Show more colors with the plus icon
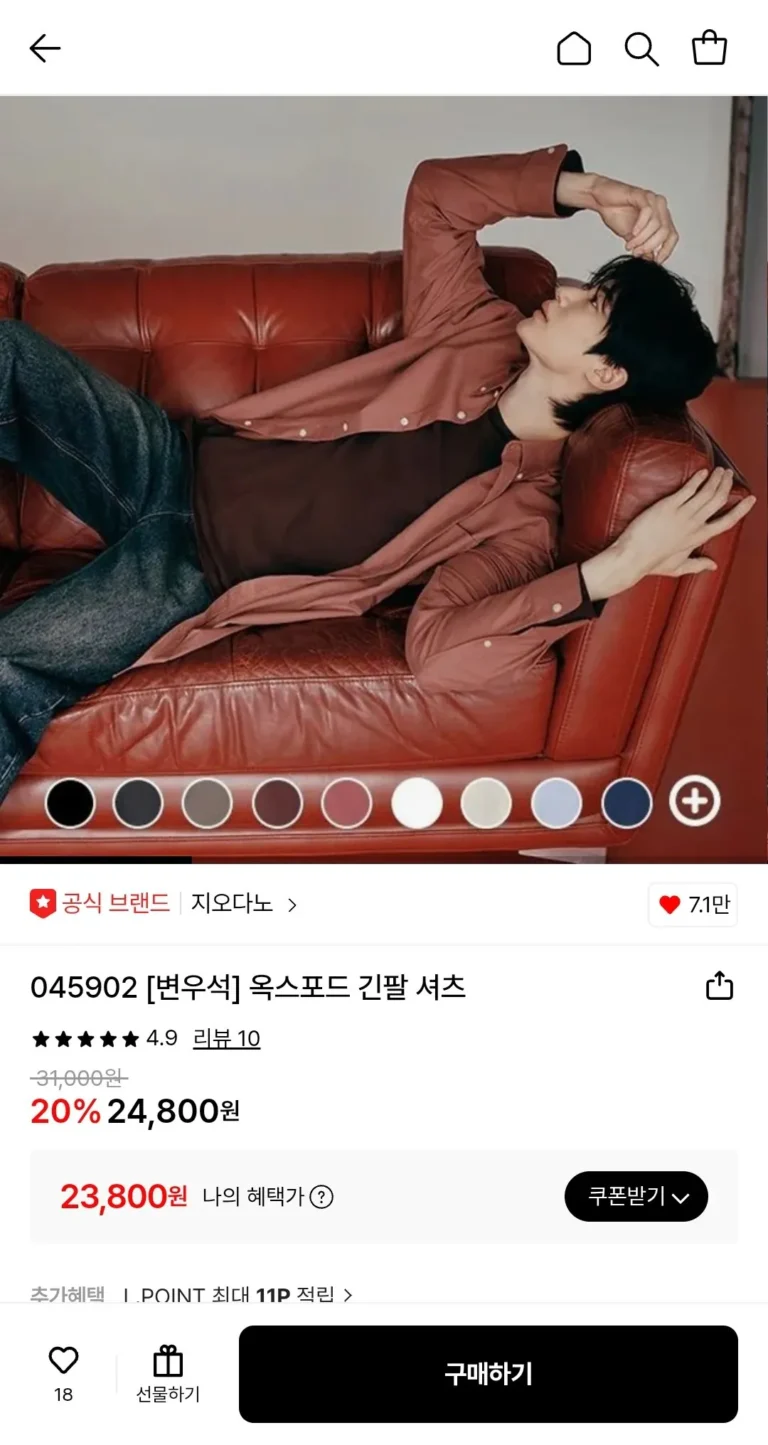Viewport: 768px width, 1445px height. [695, 801]
